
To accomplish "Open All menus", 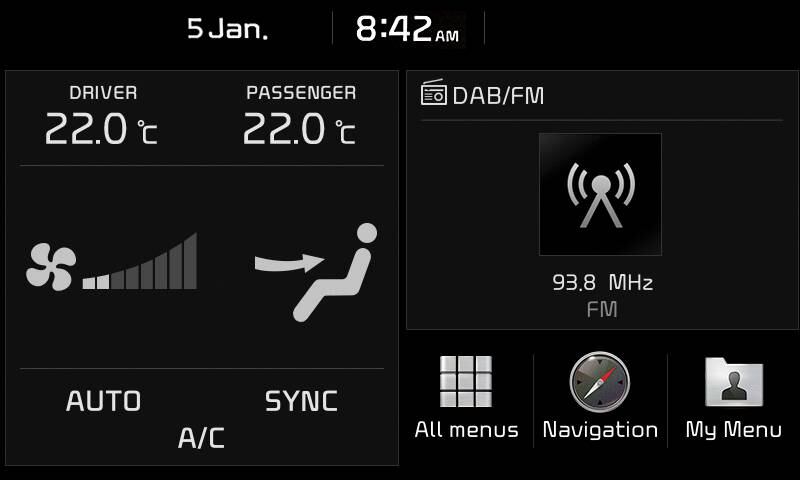I will point(466,398).
